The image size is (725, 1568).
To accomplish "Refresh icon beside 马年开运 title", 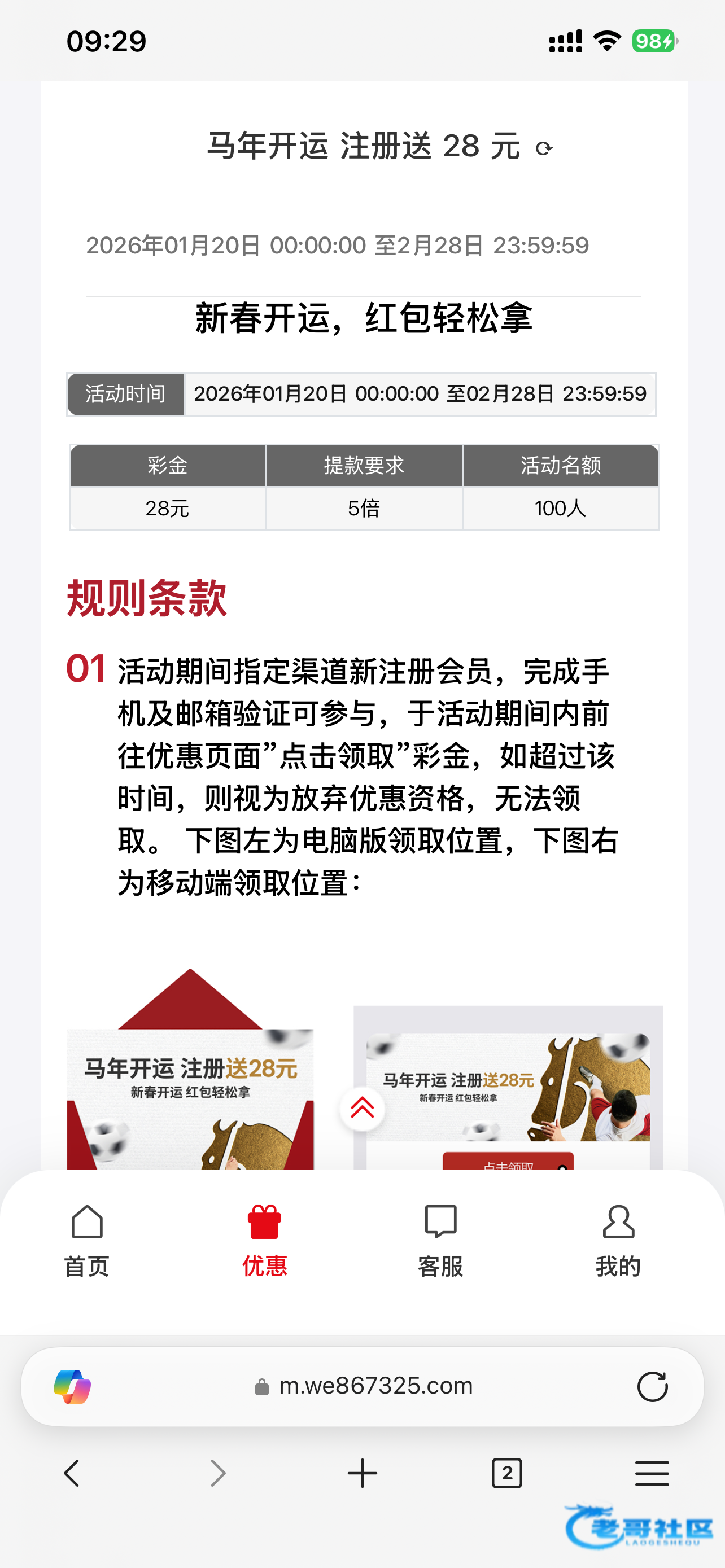I will 544,148.
